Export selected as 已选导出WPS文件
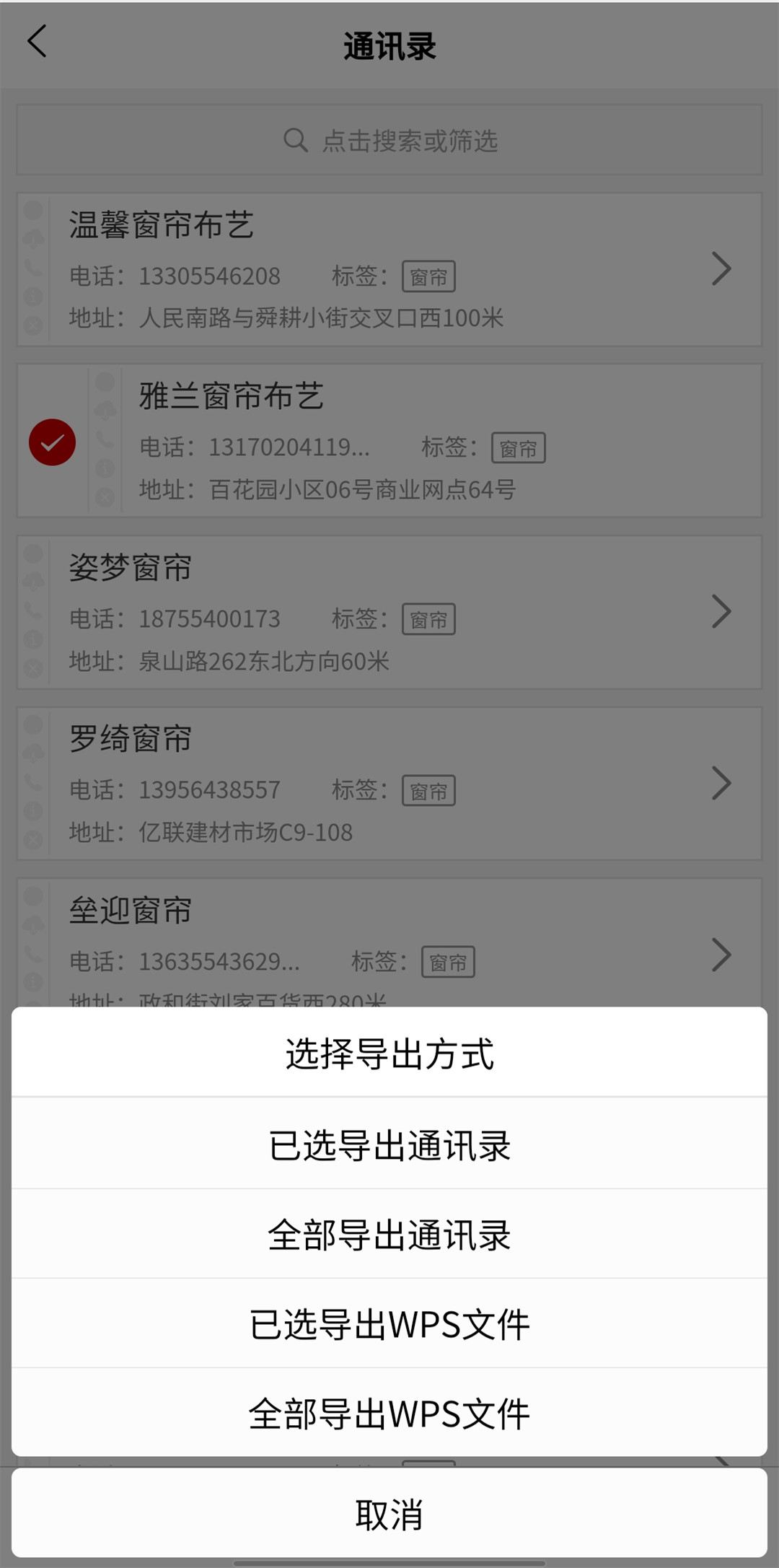The image size is (779, 1568). coord(389,1323)
